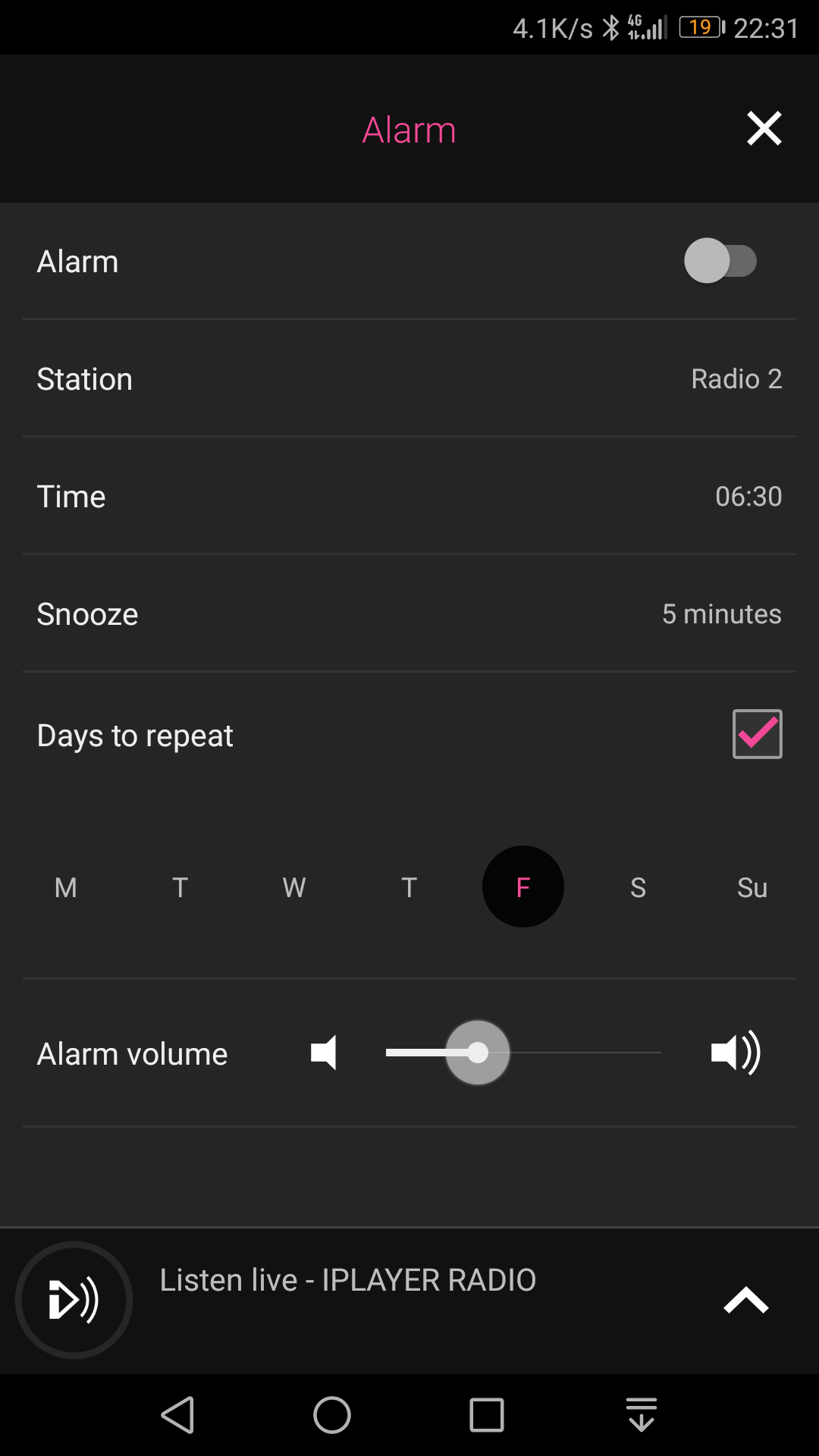
Task: Tap the Alarm title at top
Action: pos(409,130)
